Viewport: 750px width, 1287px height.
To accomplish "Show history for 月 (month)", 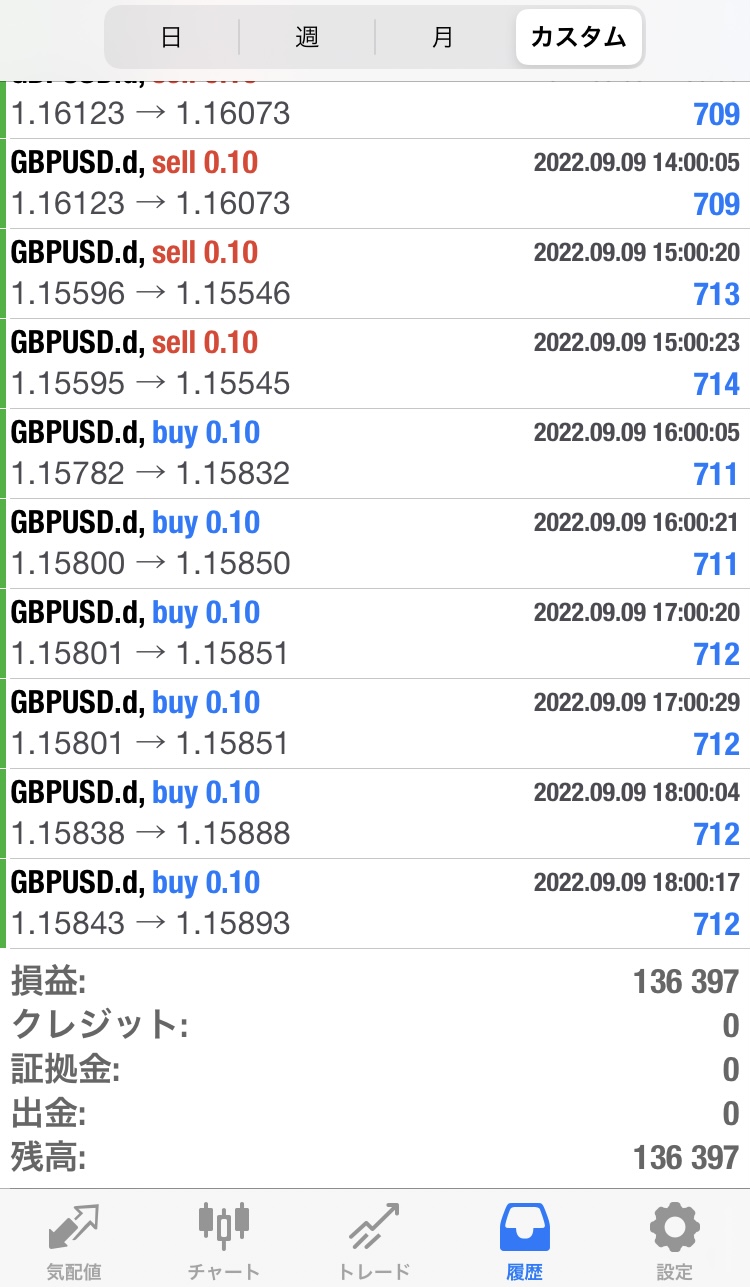I will [443, 38].
